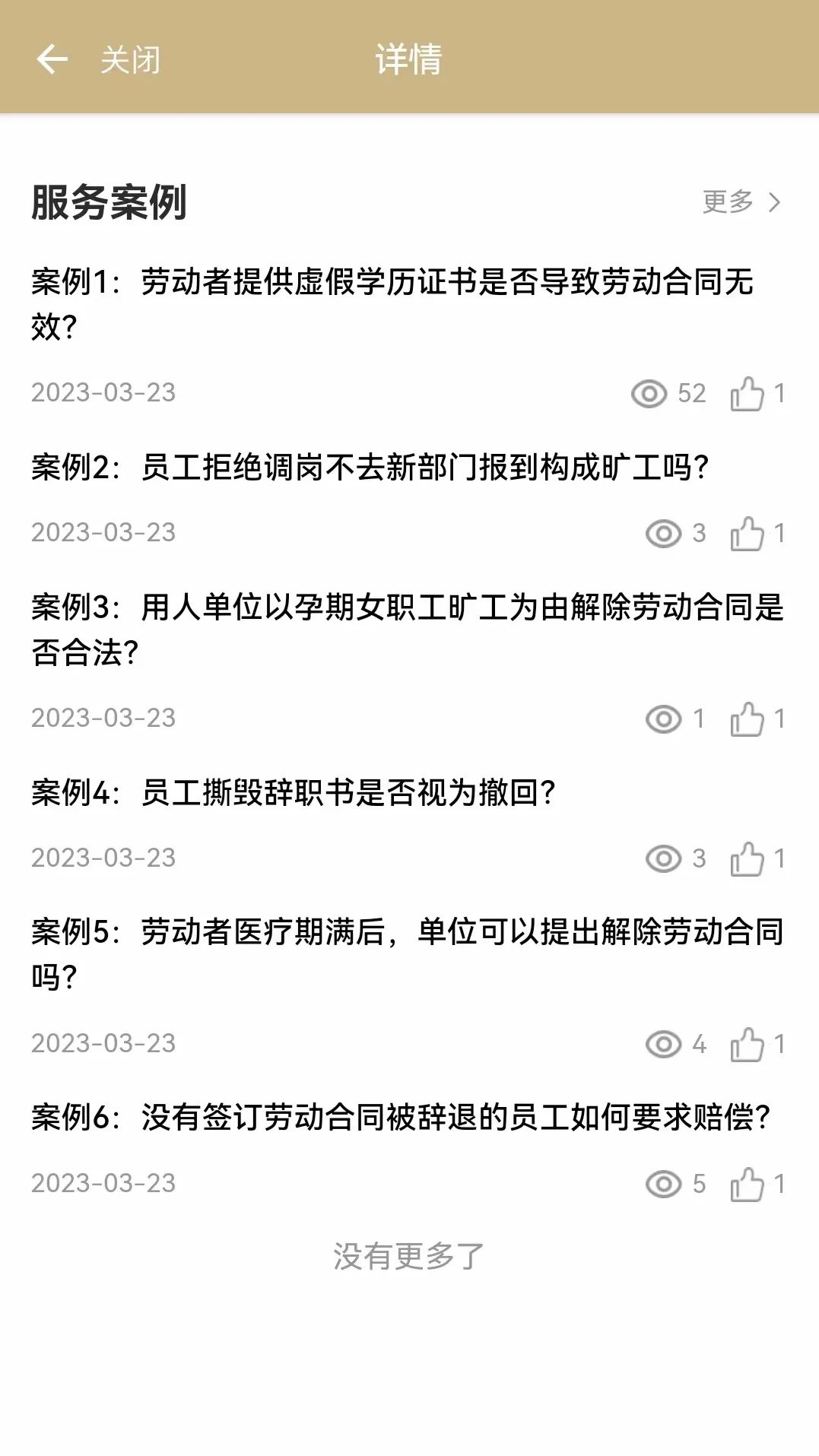Tap 关闭 to close the page
This screenshot has width=819, height=1456.
130,59
